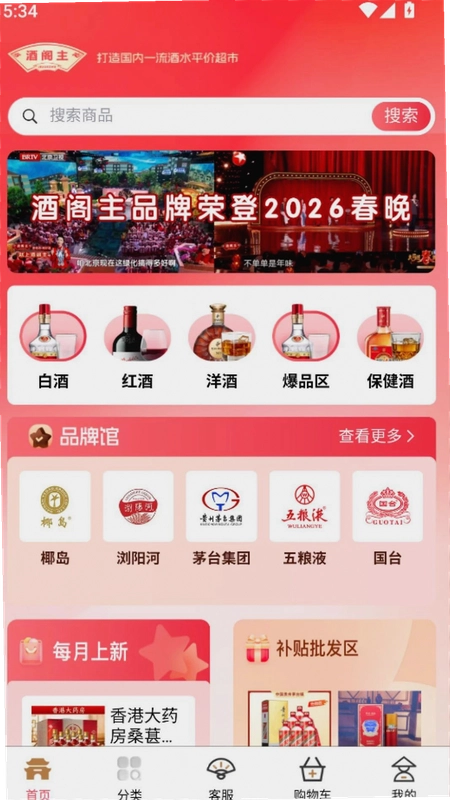
Task: View more brands via 查看更多
Action: click(x=377, y=436)
